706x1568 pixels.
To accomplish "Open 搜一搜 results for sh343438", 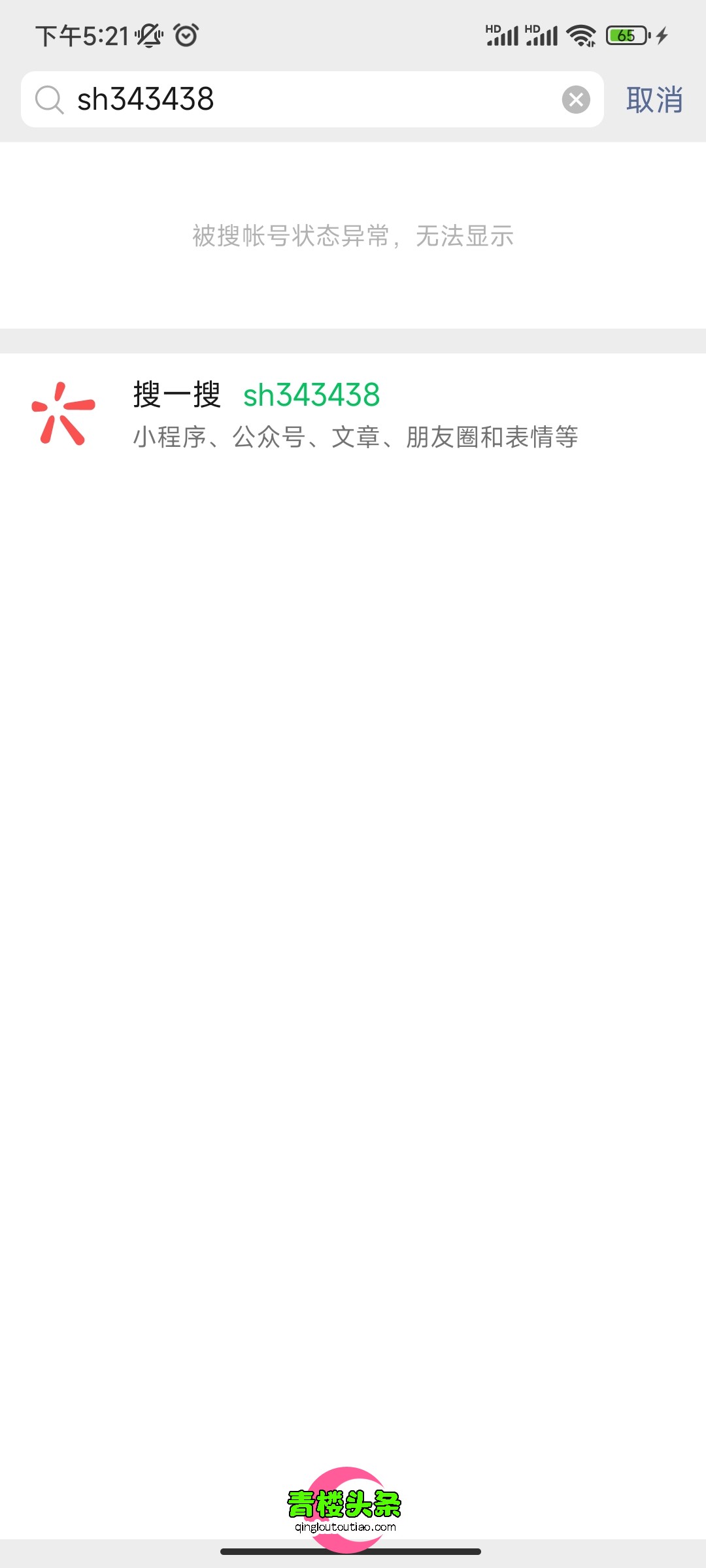I will [353, 414].
